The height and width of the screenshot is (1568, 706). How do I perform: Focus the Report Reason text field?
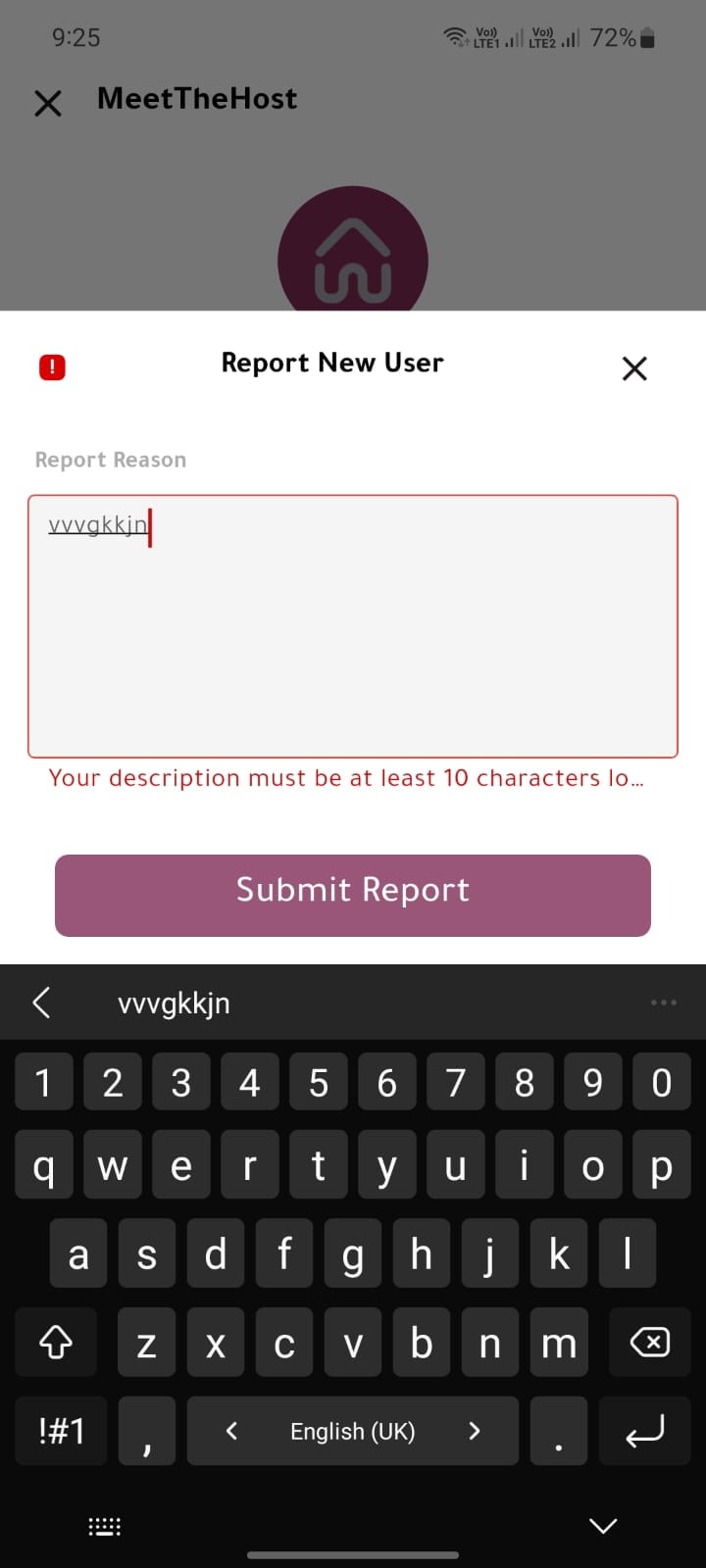353,626
